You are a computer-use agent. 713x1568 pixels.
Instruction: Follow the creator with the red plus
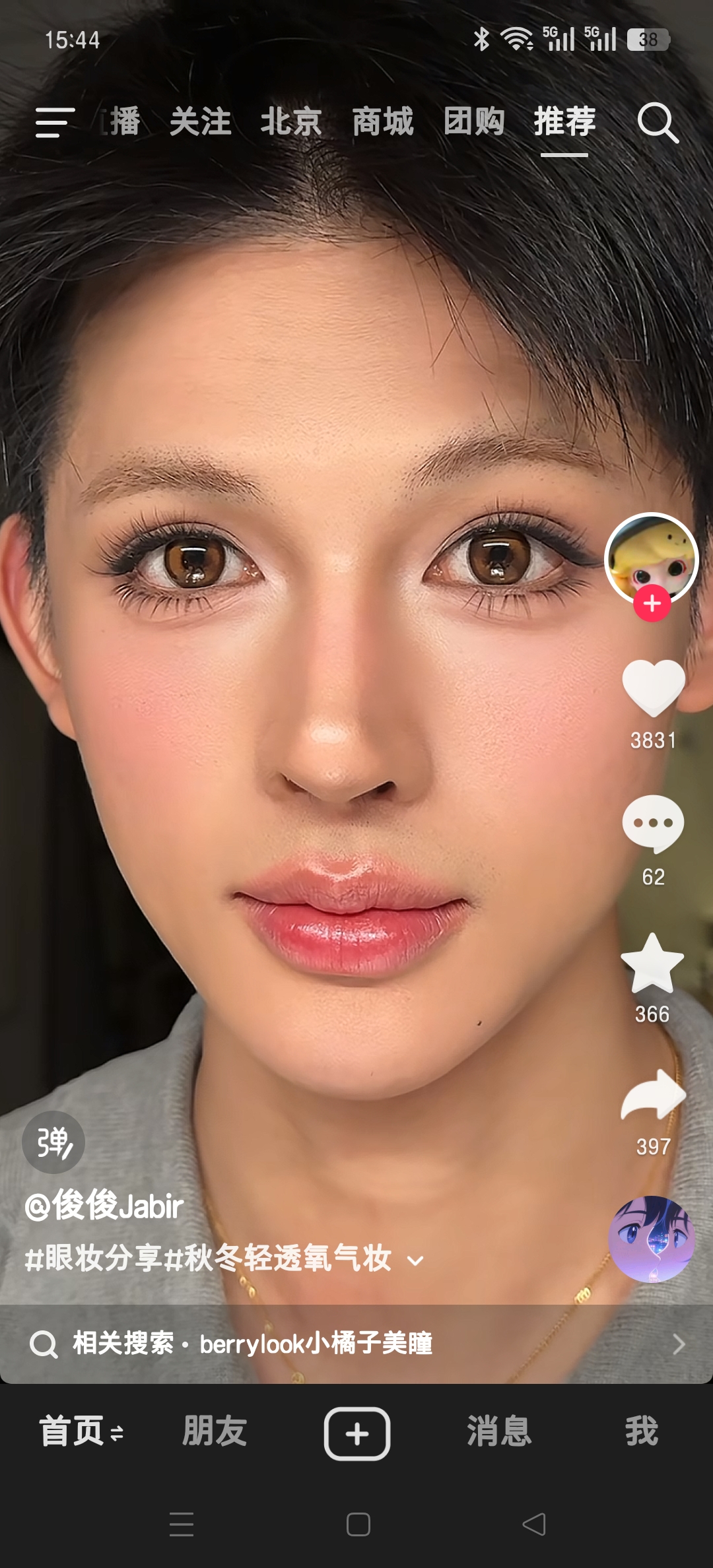pyautogui.click(x=652, y=603)
